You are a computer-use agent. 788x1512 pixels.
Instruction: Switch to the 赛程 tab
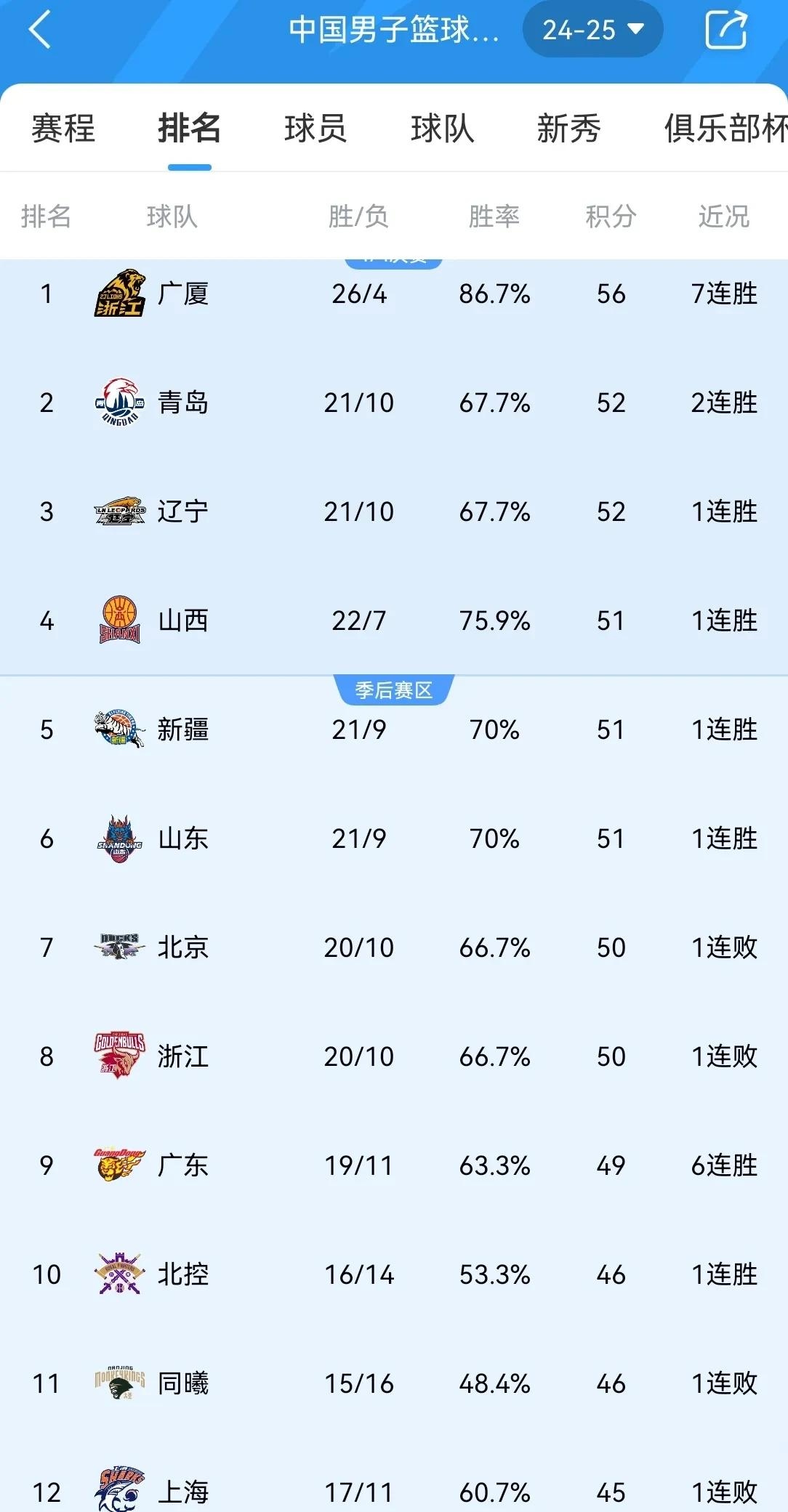tap(61, 129)
